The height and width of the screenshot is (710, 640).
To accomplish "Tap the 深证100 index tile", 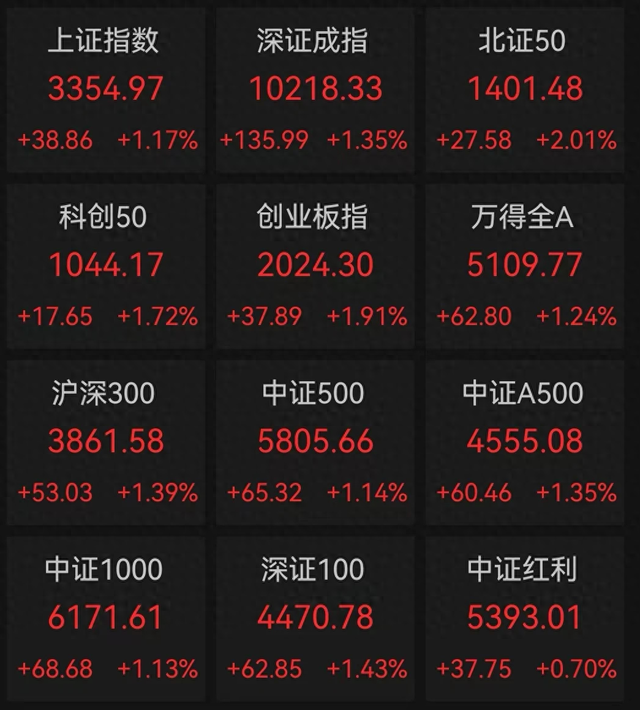I will pos(313,617).
